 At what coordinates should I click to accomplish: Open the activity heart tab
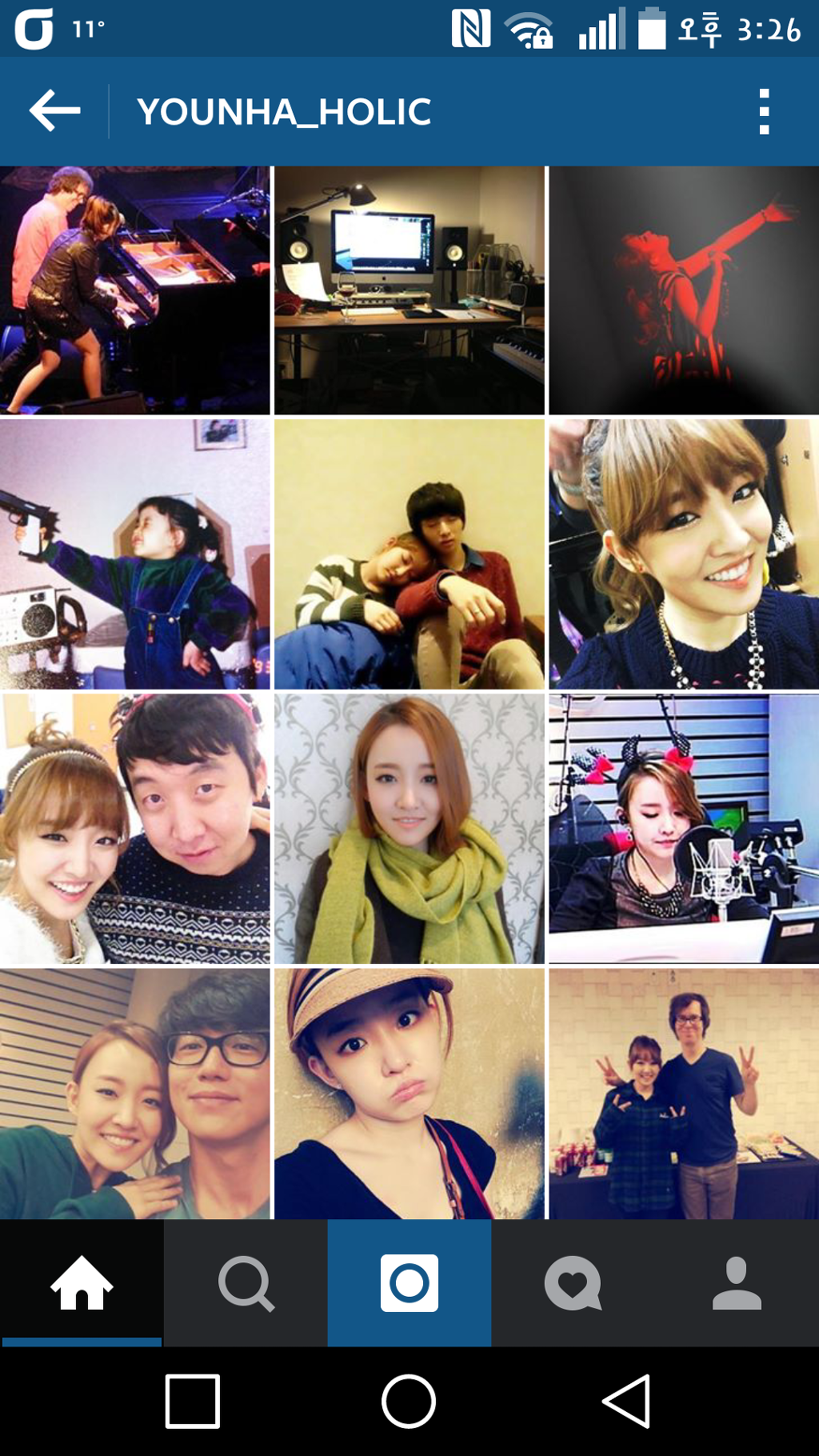573,1283
